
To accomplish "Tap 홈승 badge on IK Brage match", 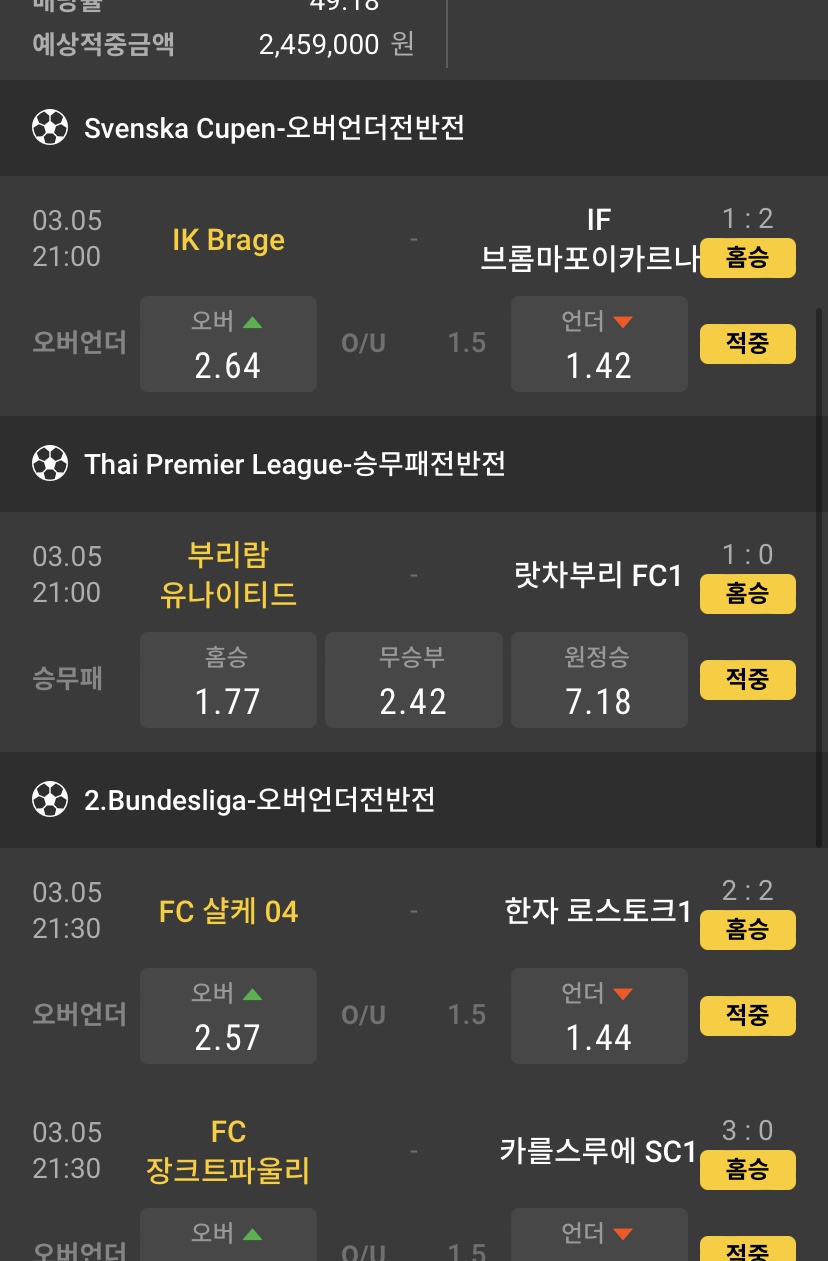I will coord(747,258).
